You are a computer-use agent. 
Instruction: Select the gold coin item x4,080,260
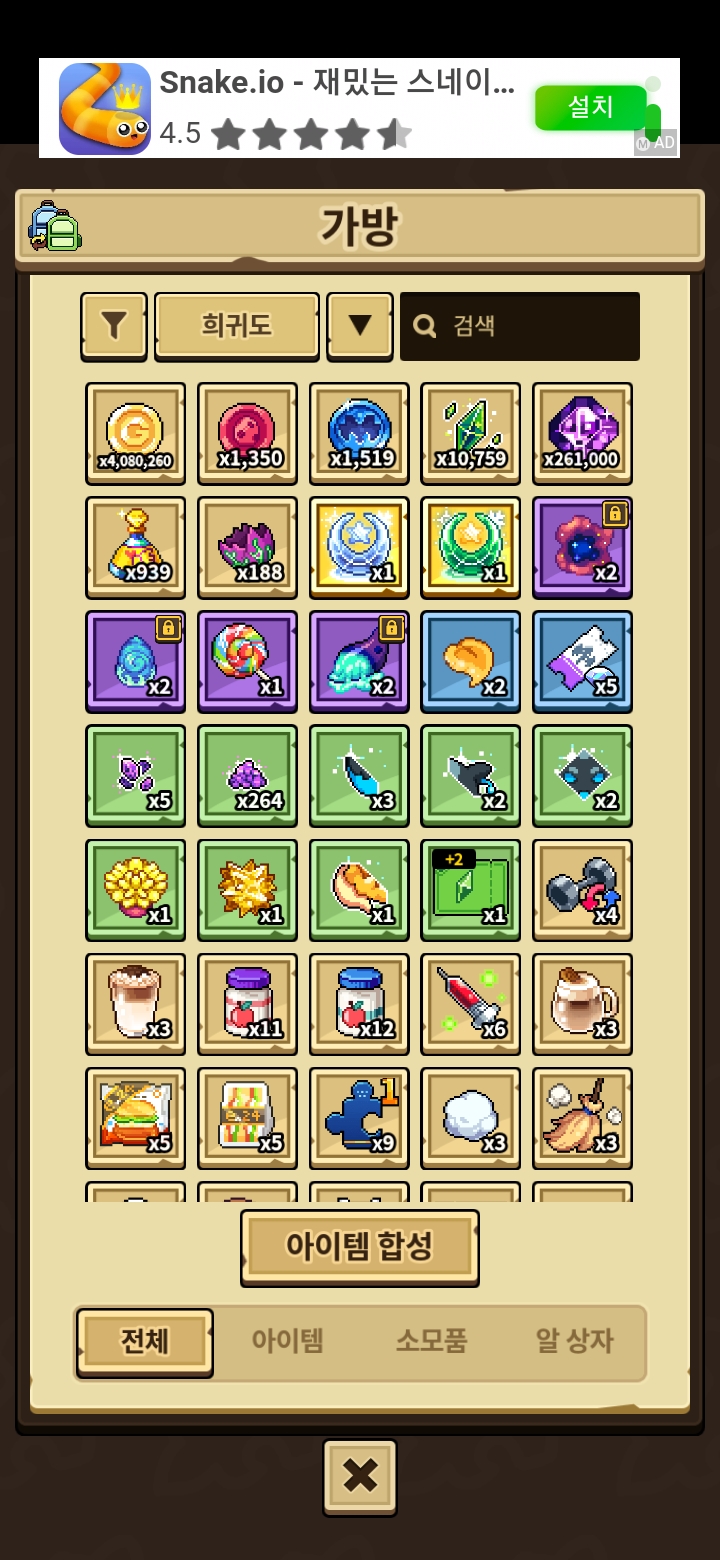click(x=135, y=433)
